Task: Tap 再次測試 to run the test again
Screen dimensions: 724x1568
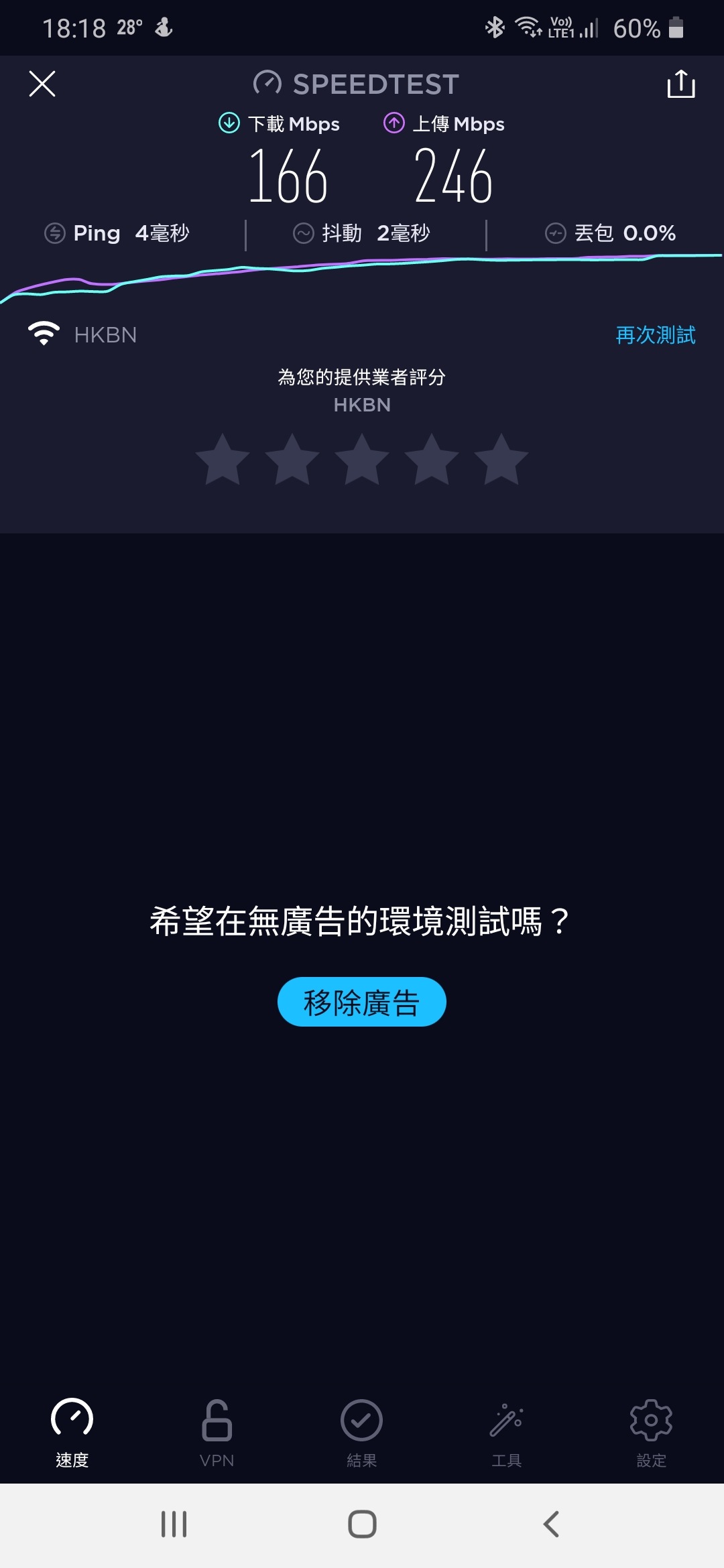Action: coord(656,335)
